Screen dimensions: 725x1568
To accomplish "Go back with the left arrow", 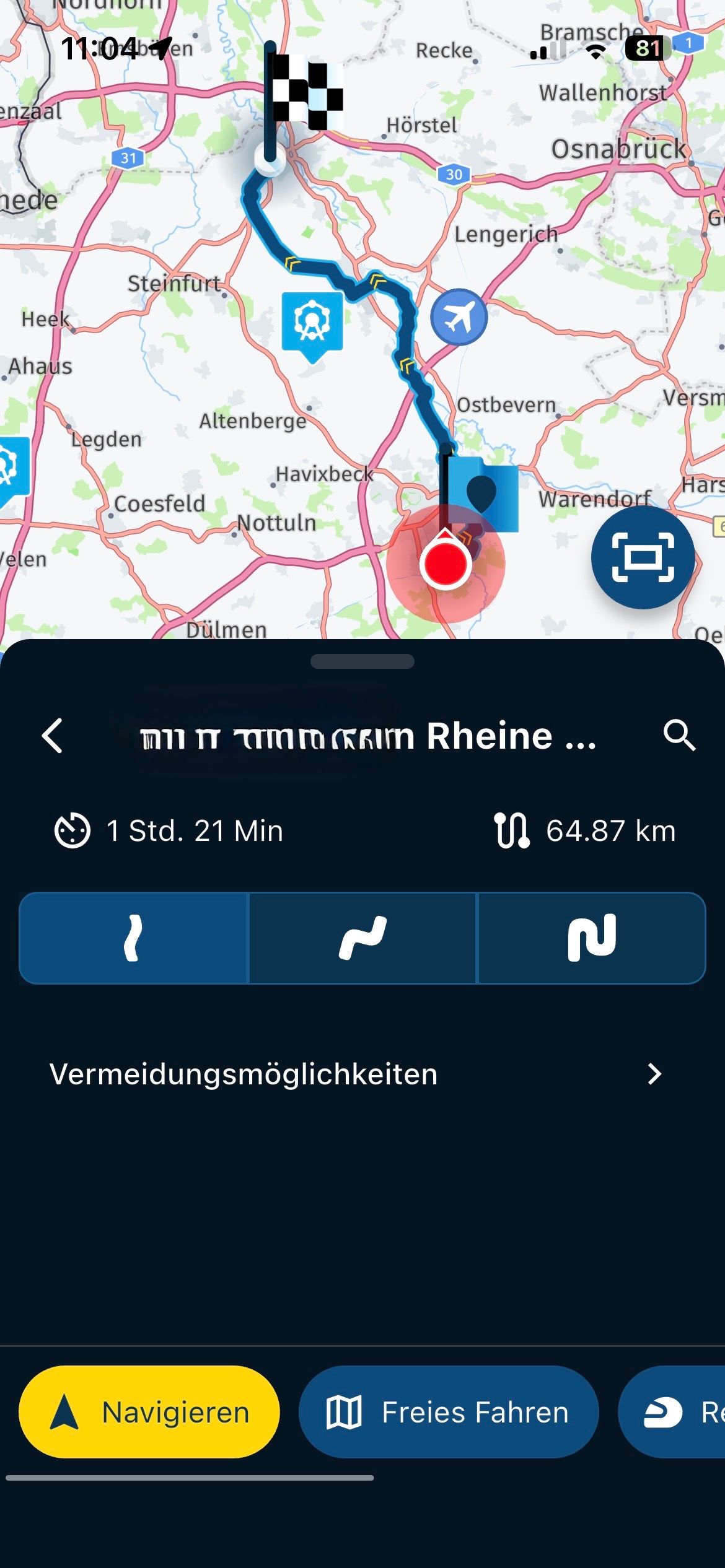I will click(53, 736).
